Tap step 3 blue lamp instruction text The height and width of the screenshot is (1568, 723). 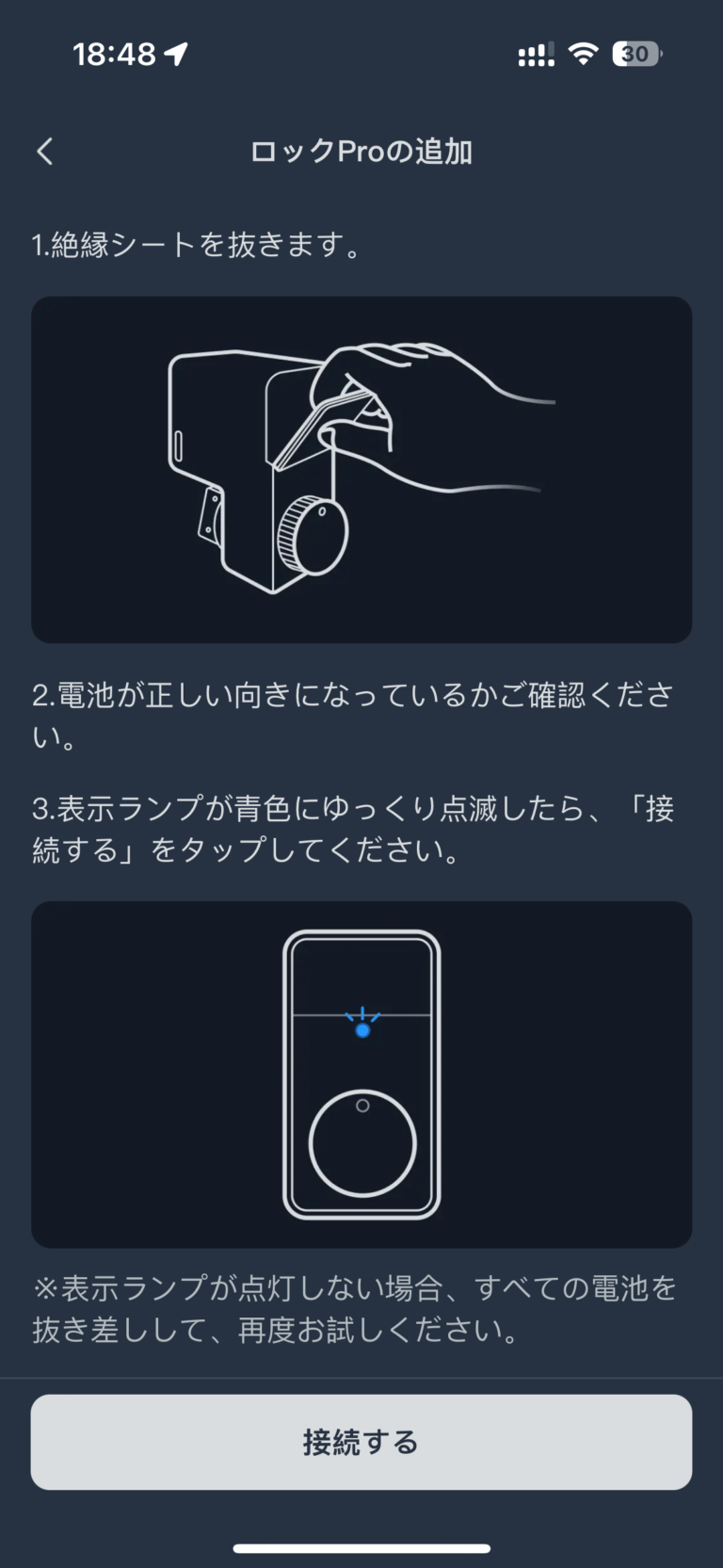tap(361, 829)
